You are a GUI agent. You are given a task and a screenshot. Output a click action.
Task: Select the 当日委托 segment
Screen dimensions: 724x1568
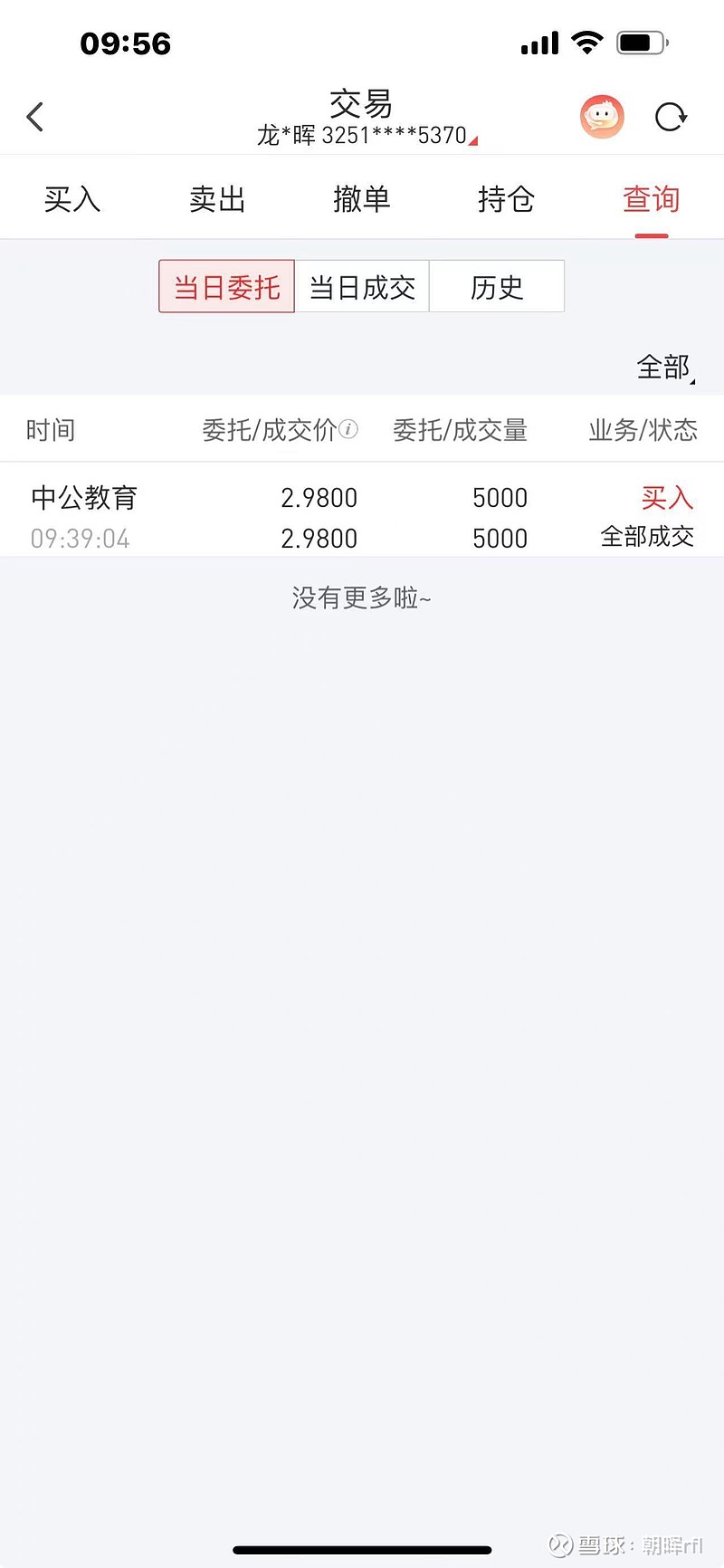(x=227, y=287)
